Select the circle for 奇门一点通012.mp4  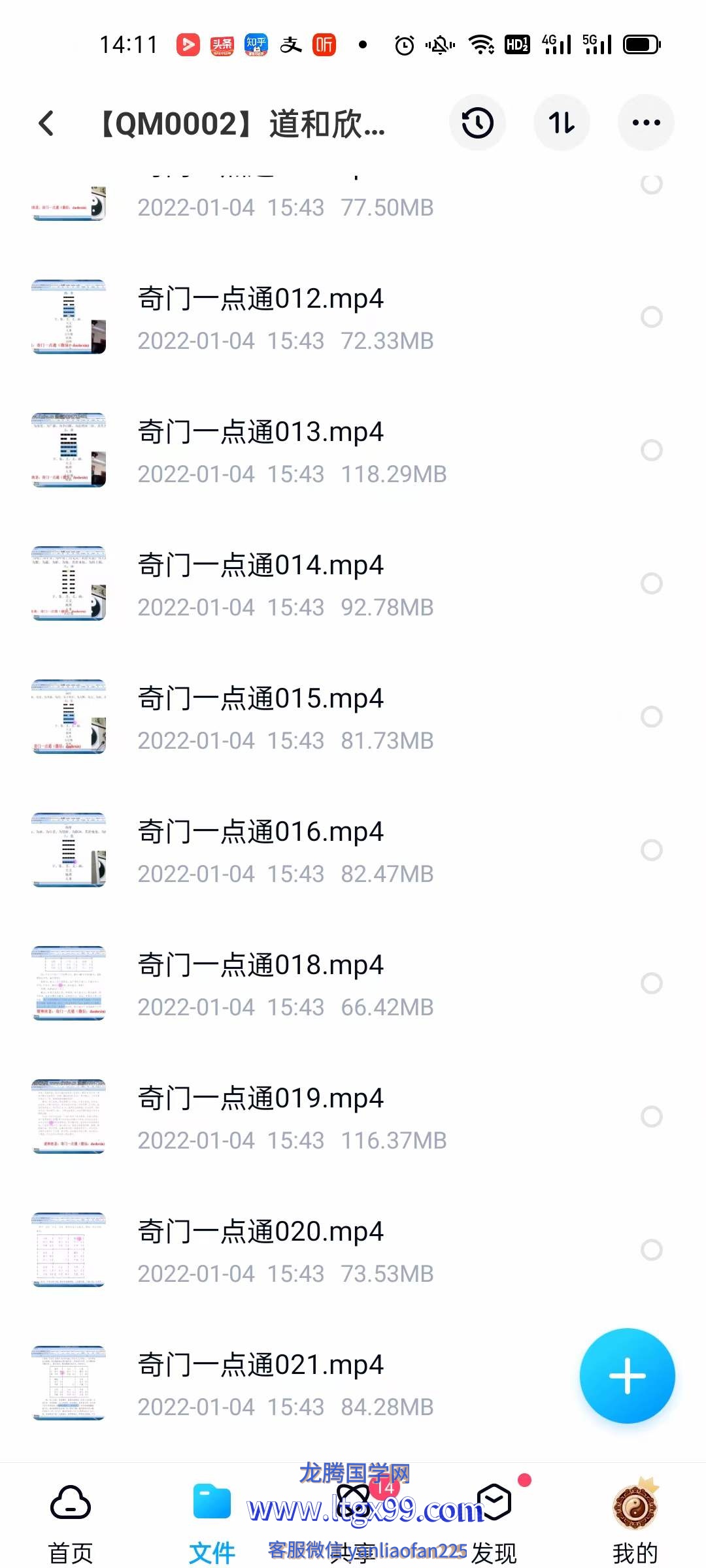coord(651,317)
